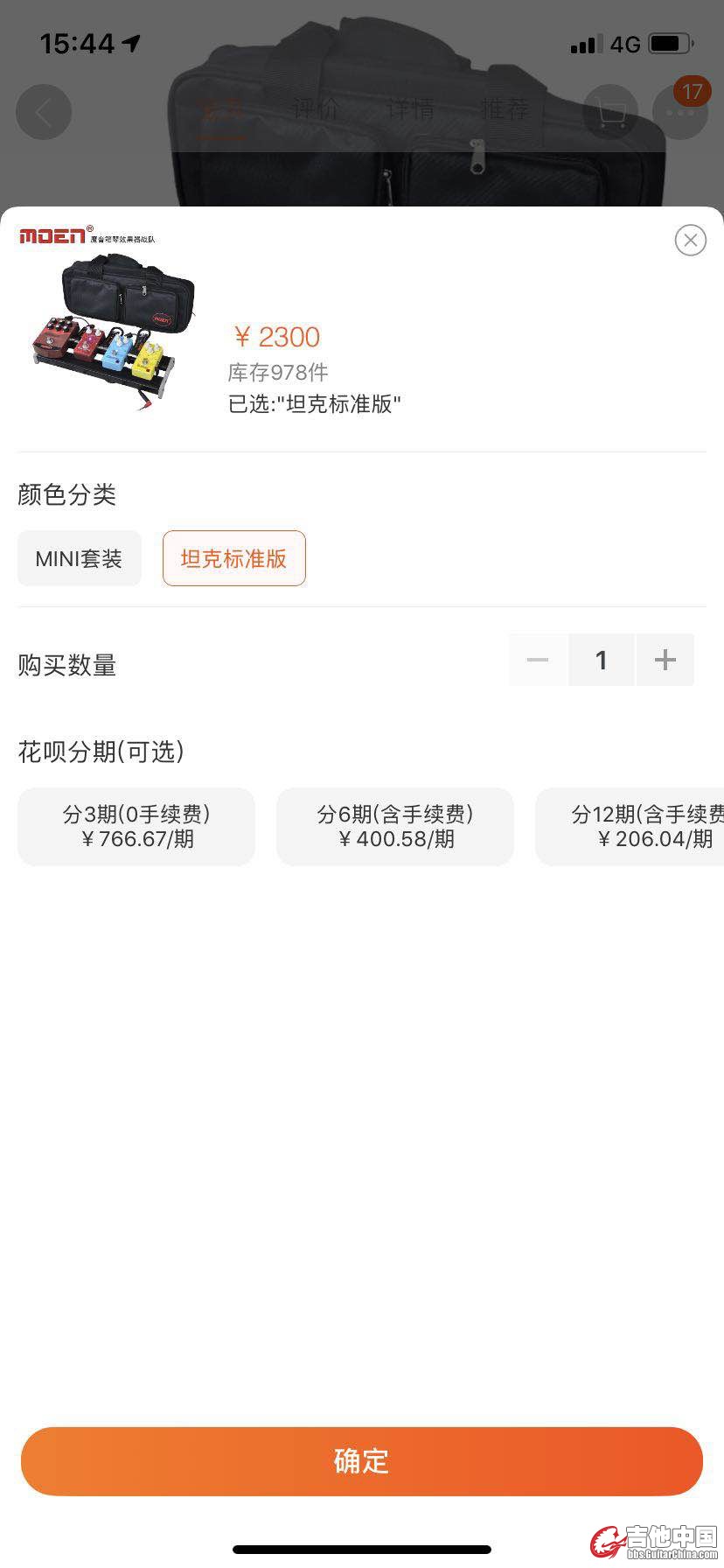Increase purchase quantity with plus
The image size is (724, 1568).
pos(665,660)
